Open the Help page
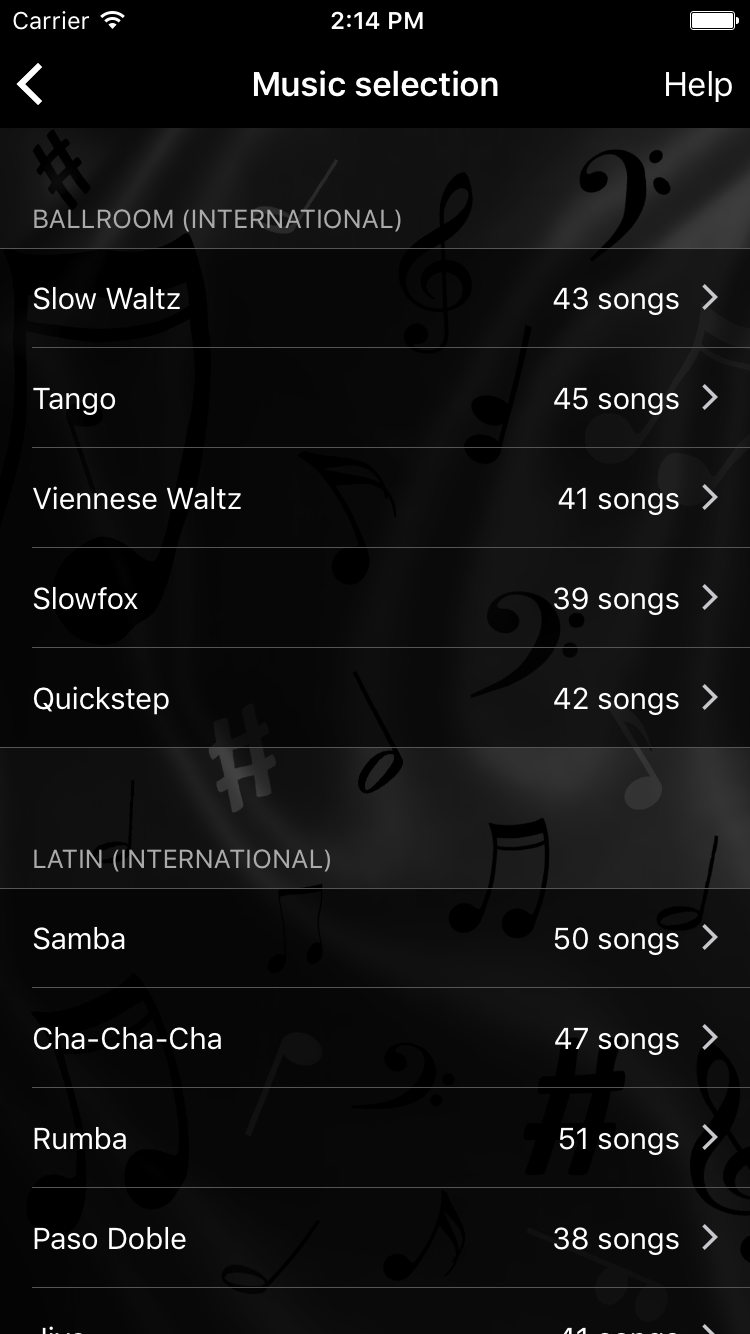 point(698,85)
